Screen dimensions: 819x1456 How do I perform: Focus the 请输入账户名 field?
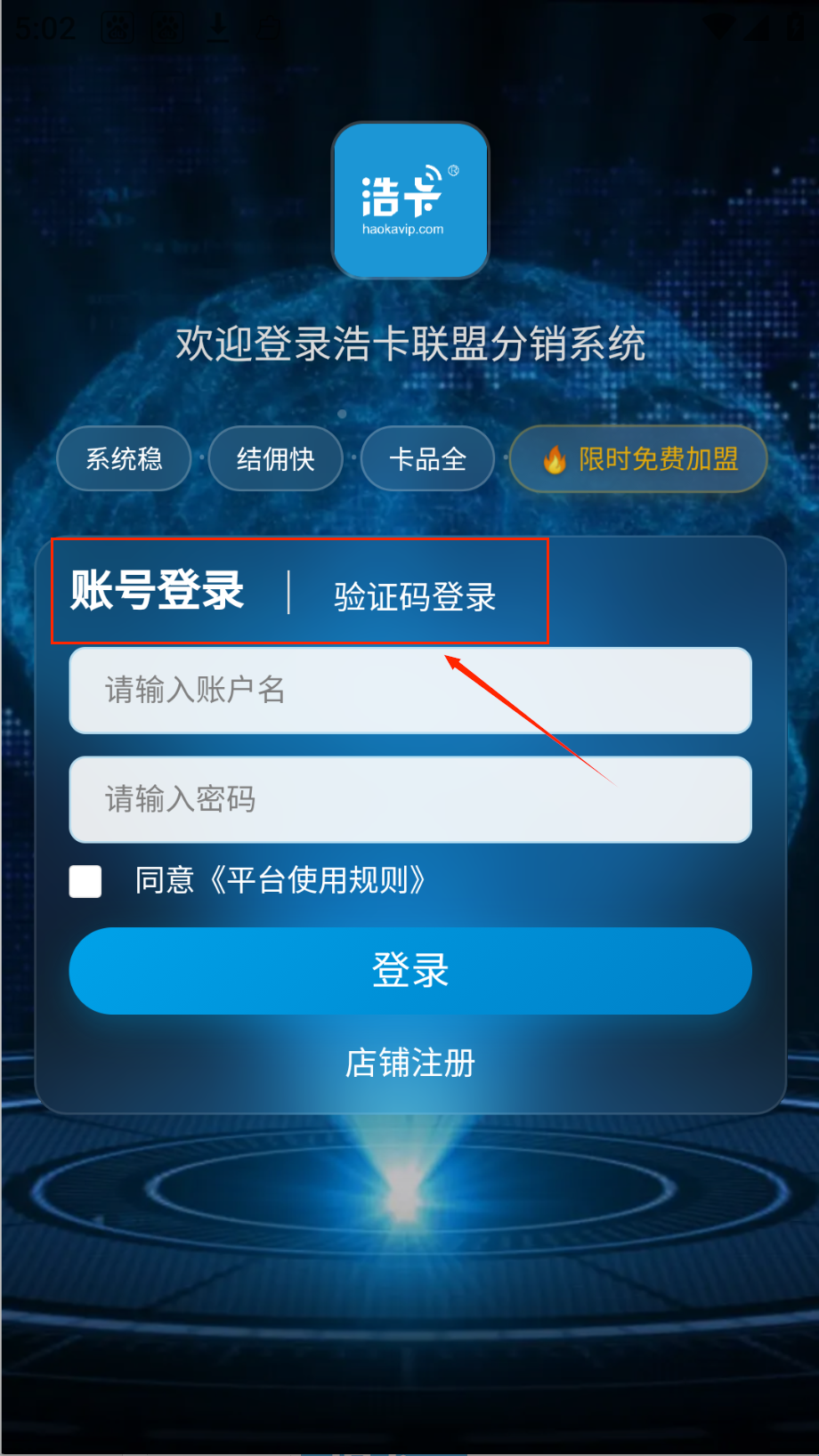coord(410,691)
